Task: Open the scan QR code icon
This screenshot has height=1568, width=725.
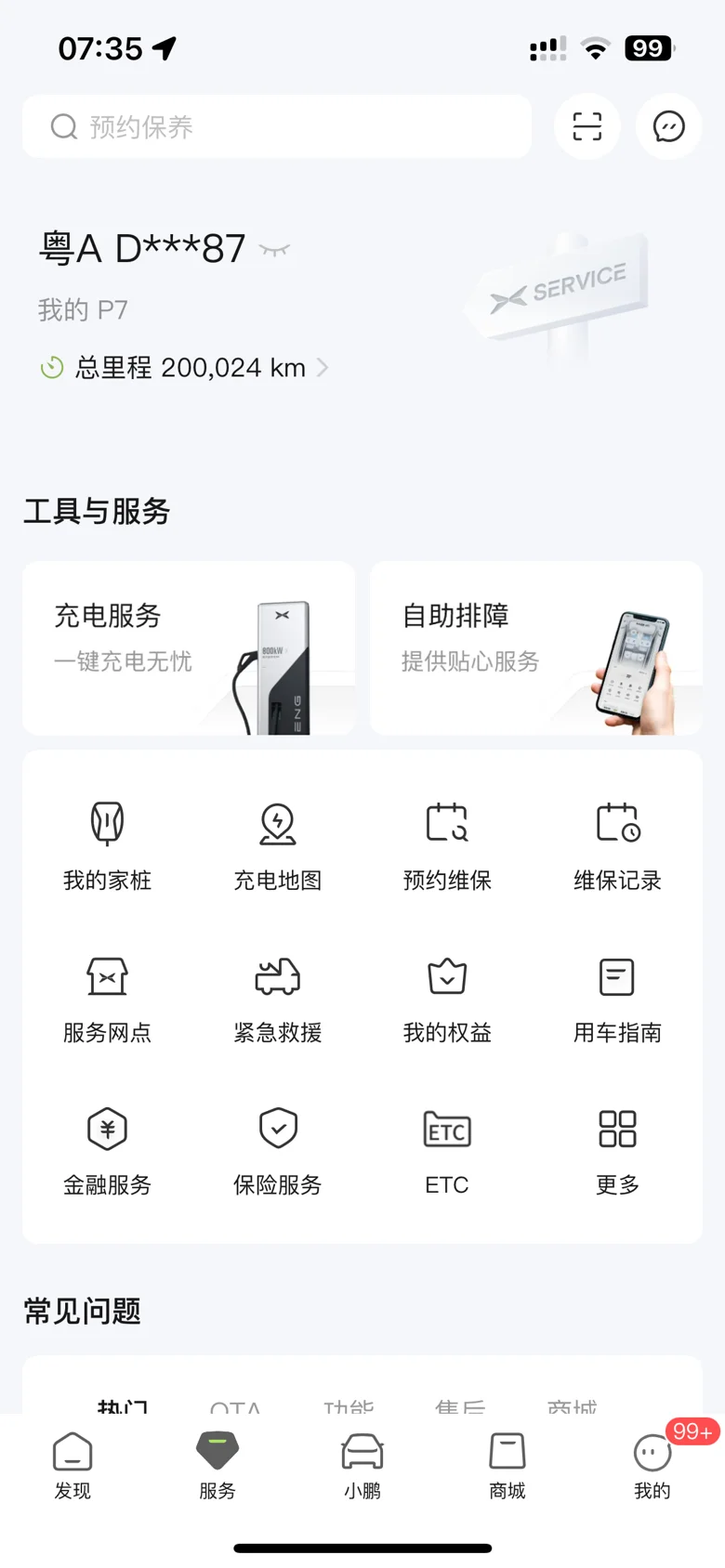Action: coord(587,126)
